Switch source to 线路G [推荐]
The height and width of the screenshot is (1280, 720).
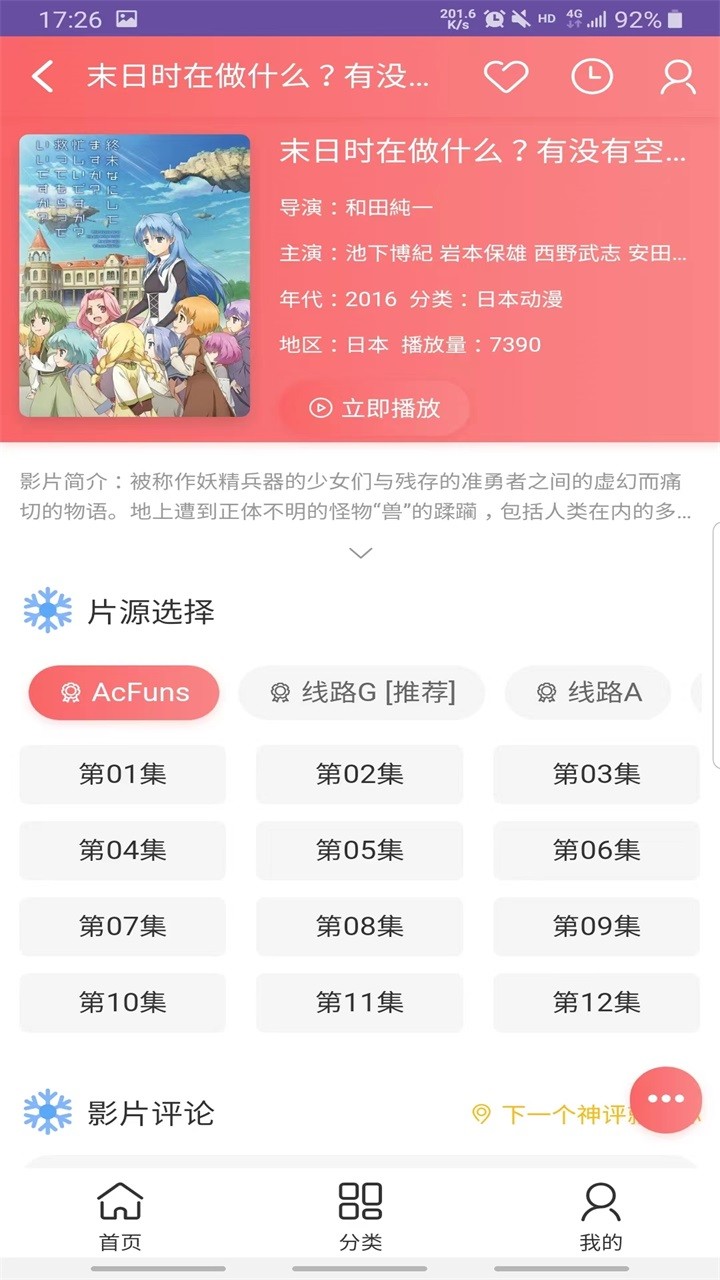(x=362, y=692)
